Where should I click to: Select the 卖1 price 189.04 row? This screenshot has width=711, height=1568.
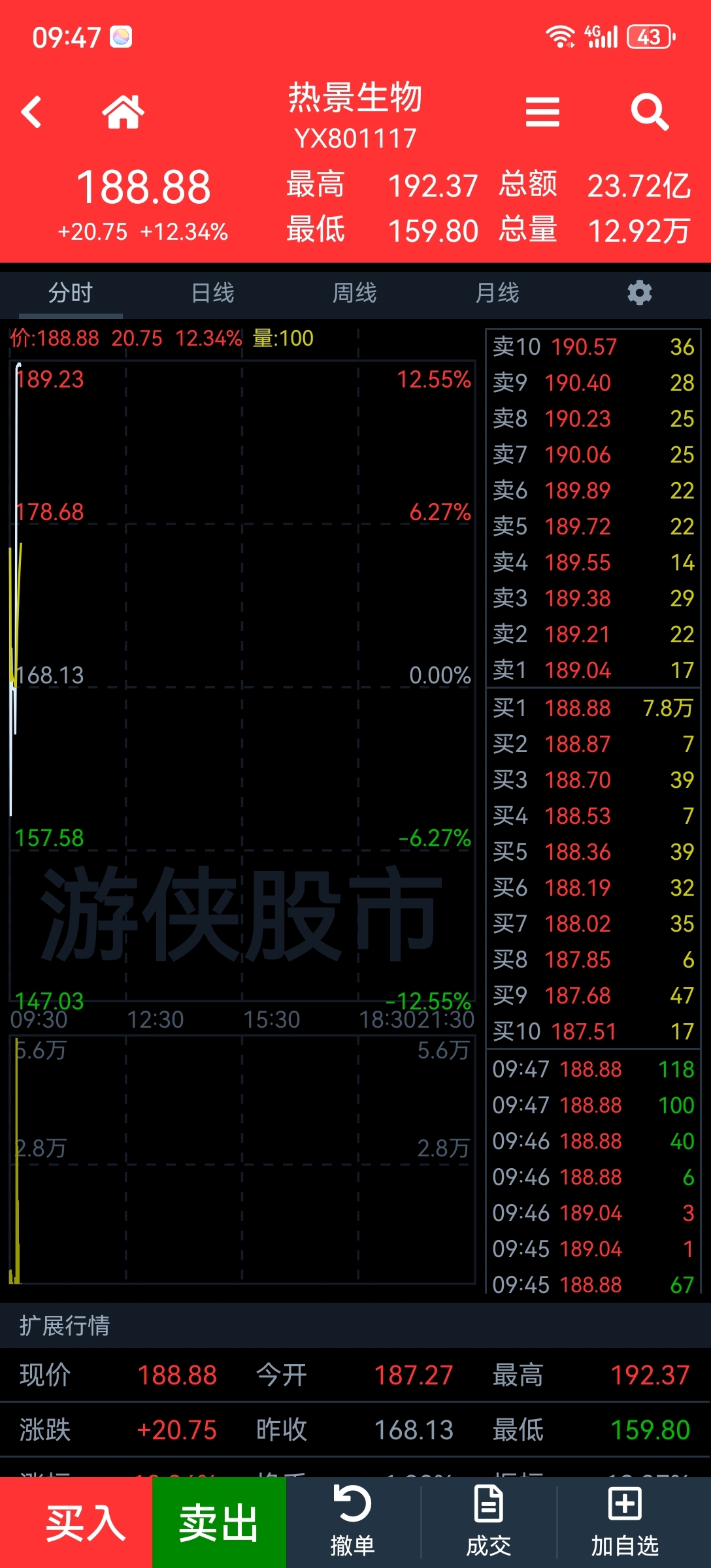(x=593, y=670)
